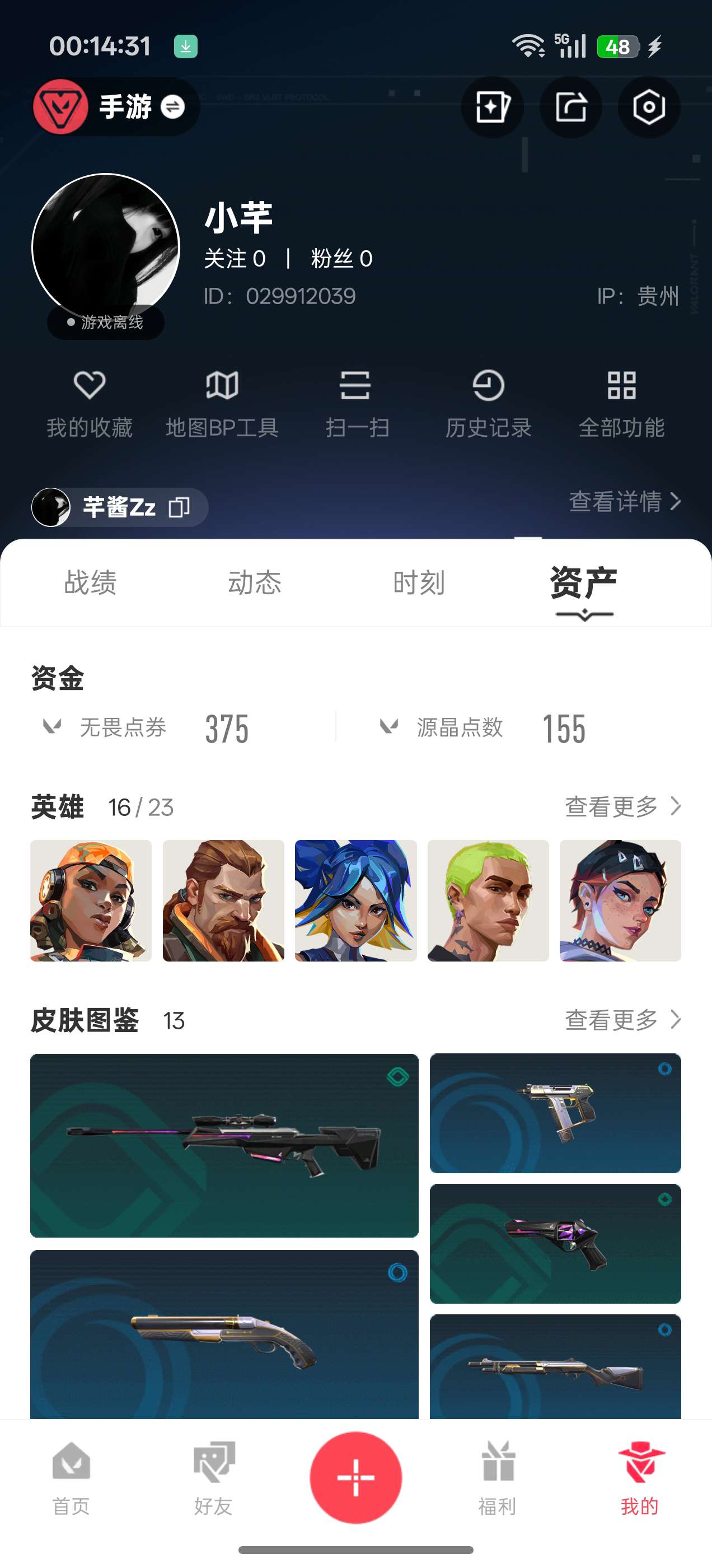Copy the game name 芊酱Zz
Image resolution: width=712 pixels, height=1568 pixels.
coord(179,507)
